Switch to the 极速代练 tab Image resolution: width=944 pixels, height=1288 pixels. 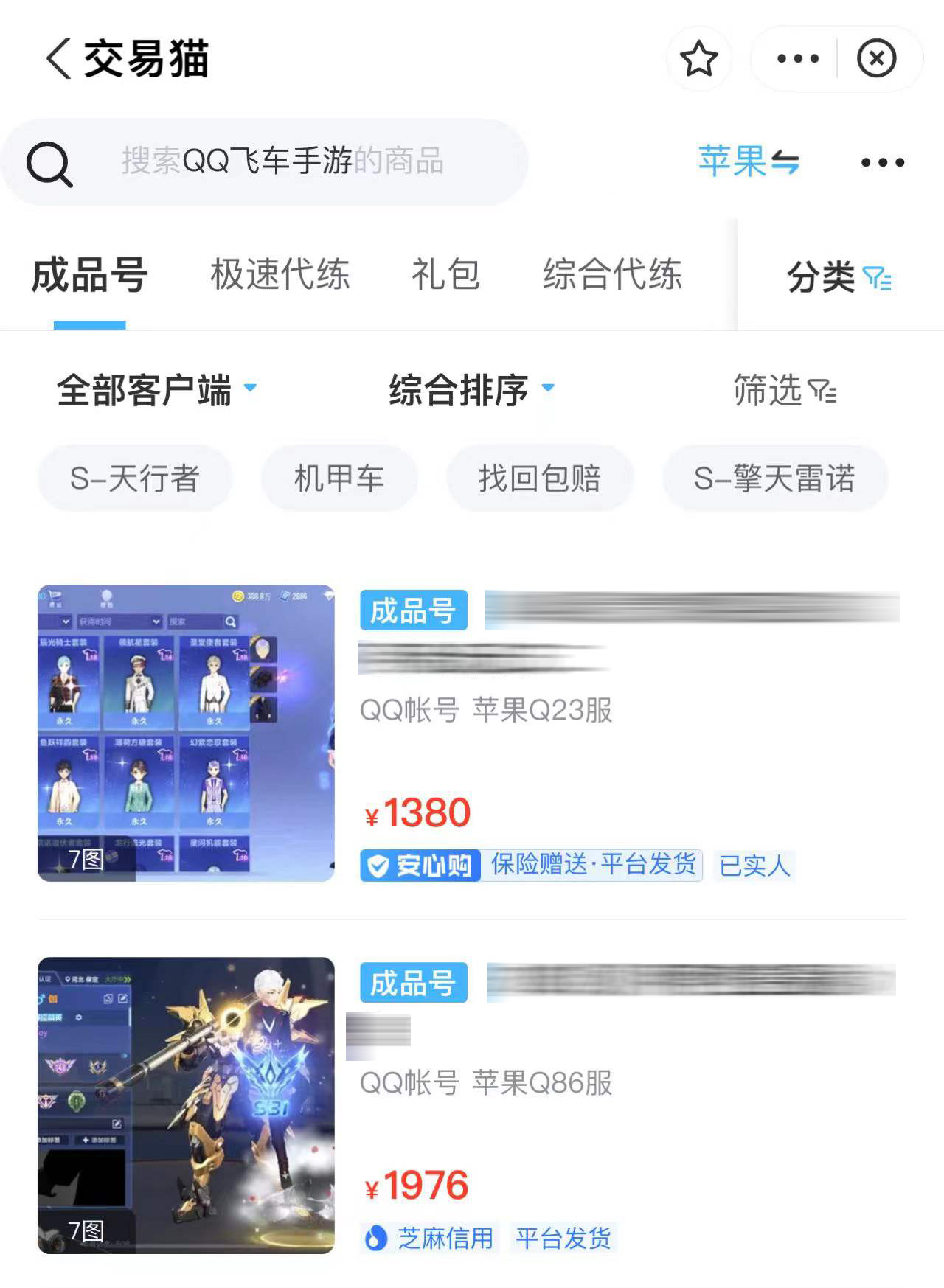point(280,276)
